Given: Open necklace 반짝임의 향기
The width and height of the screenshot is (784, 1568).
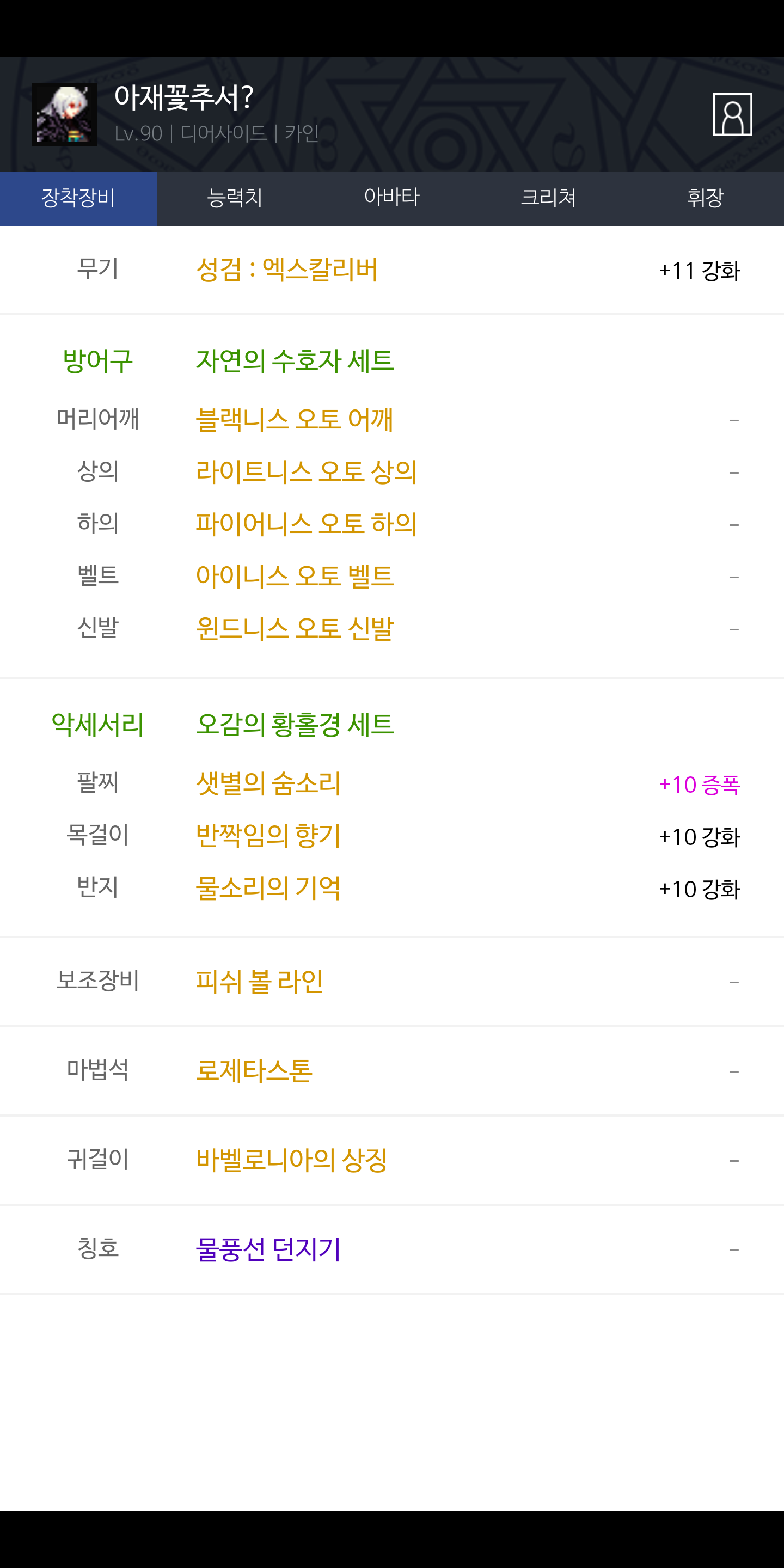Looking at the screenshot, I should (268, 836).
